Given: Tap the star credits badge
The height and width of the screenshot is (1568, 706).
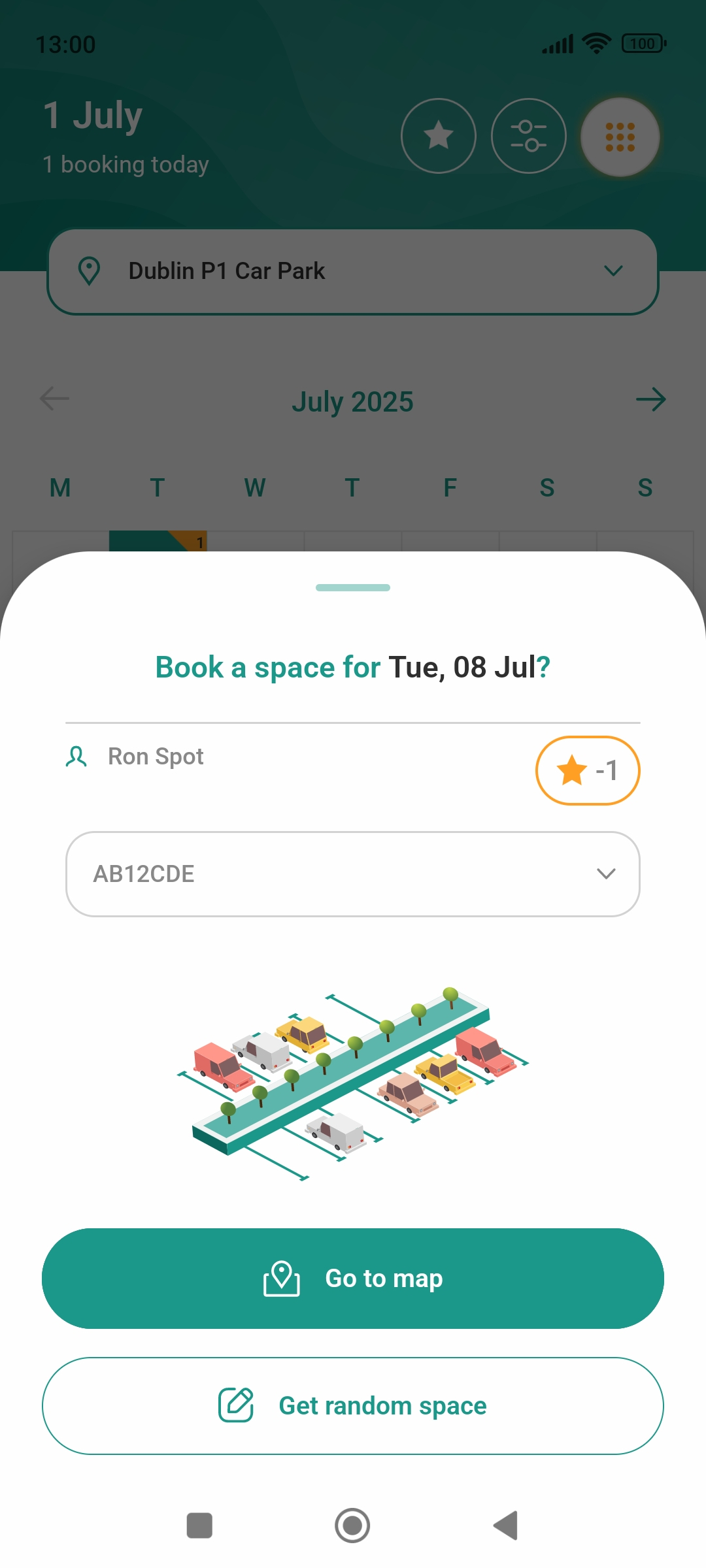Looking at the screenshot, I should [x=587, y=770].
